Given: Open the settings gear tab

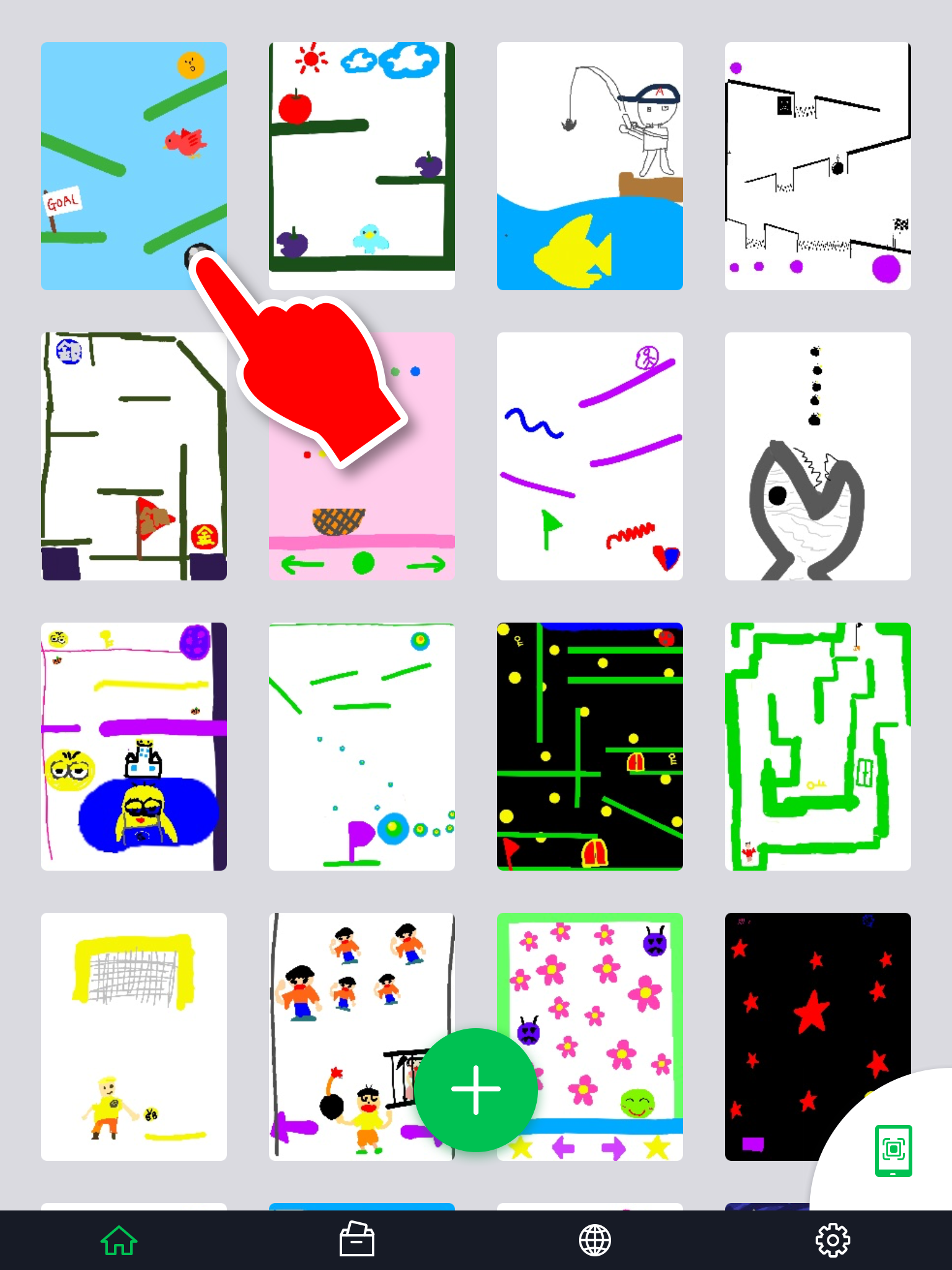Looking at the screenshot, I should click(832, 1240).
